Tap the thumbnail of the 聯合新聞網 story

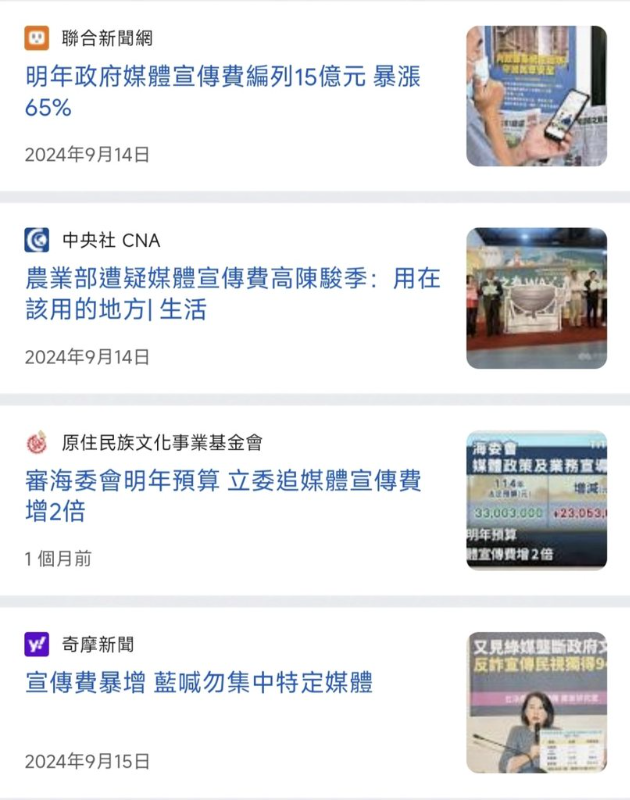pyautogui.click(x=536, y=96)
